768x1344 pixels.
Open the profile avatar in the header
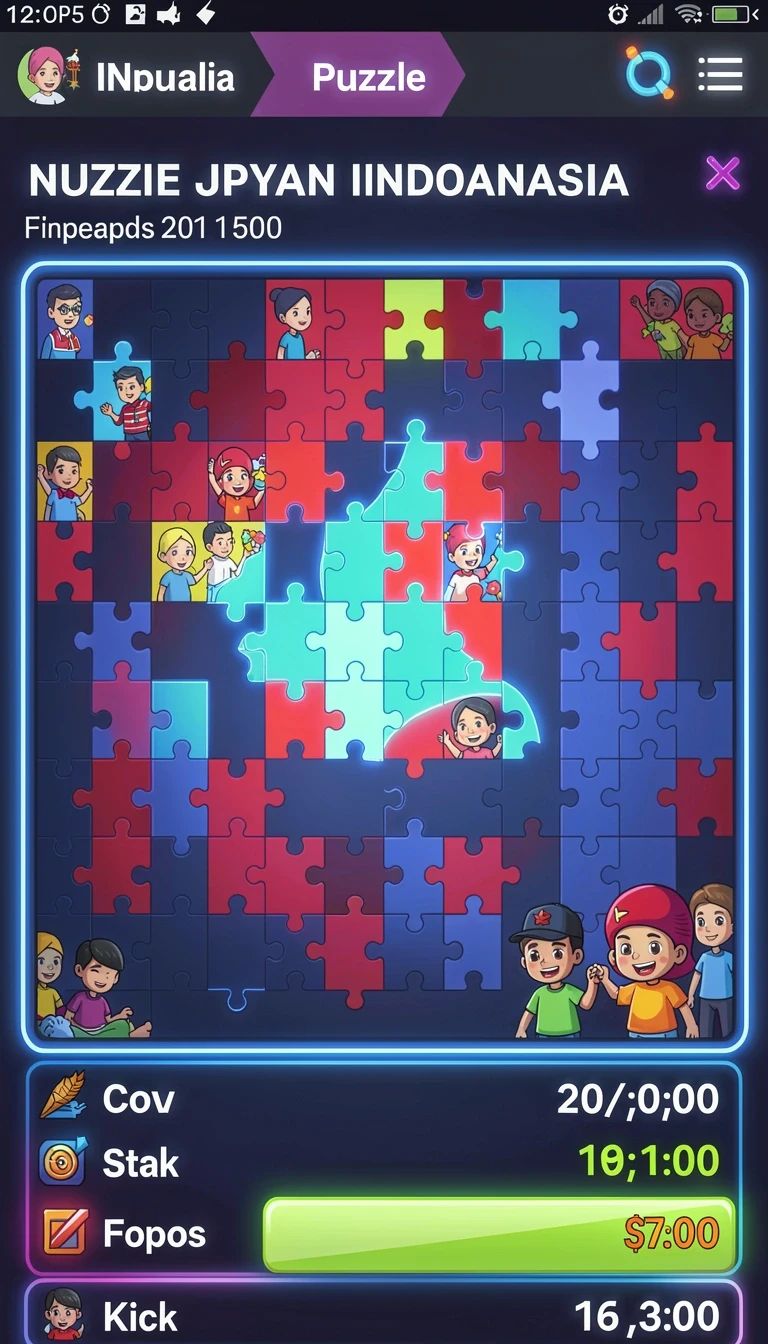coord(44,76)
